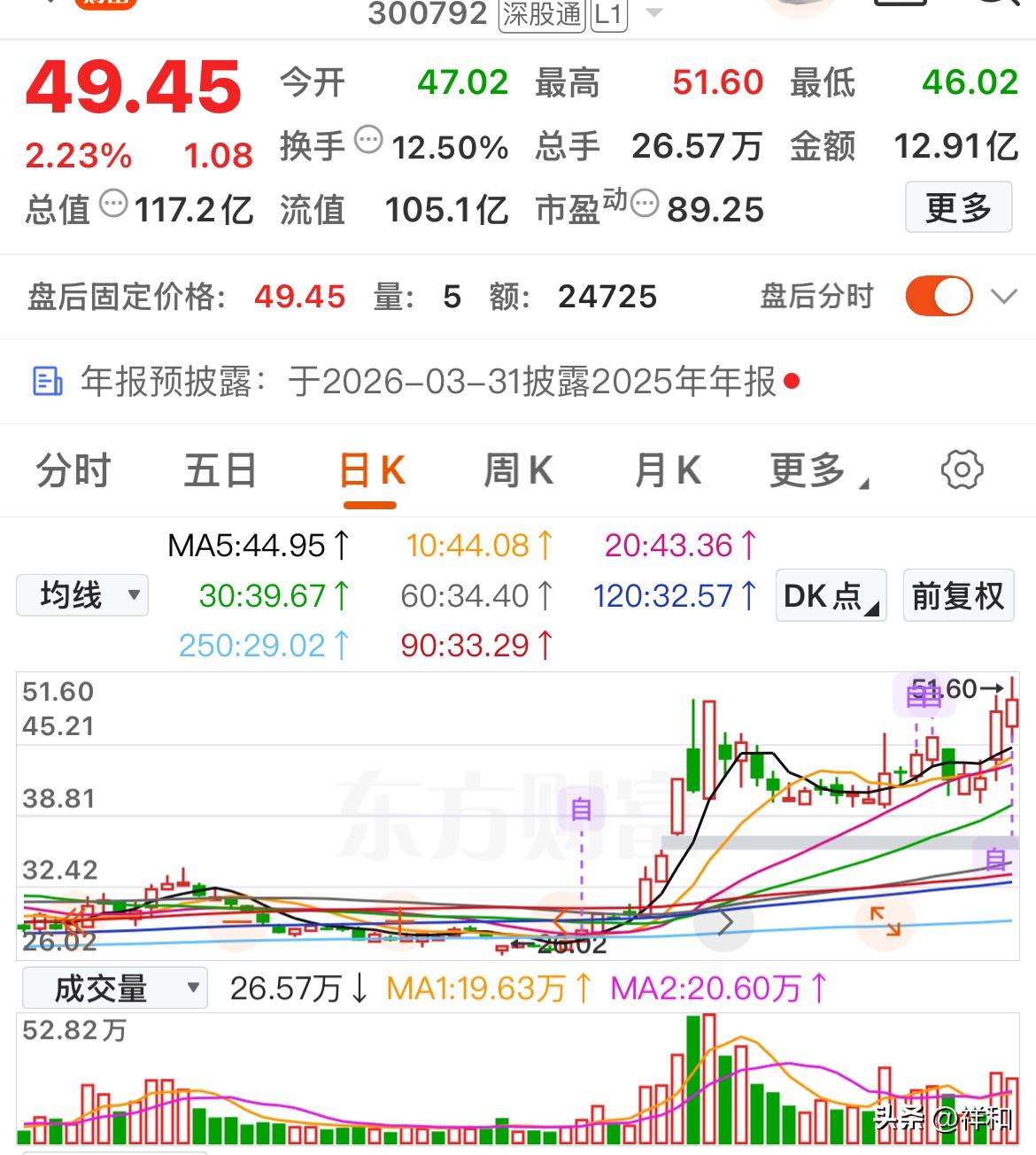Toggle the 盘后分时 switch

coord(939,296)
